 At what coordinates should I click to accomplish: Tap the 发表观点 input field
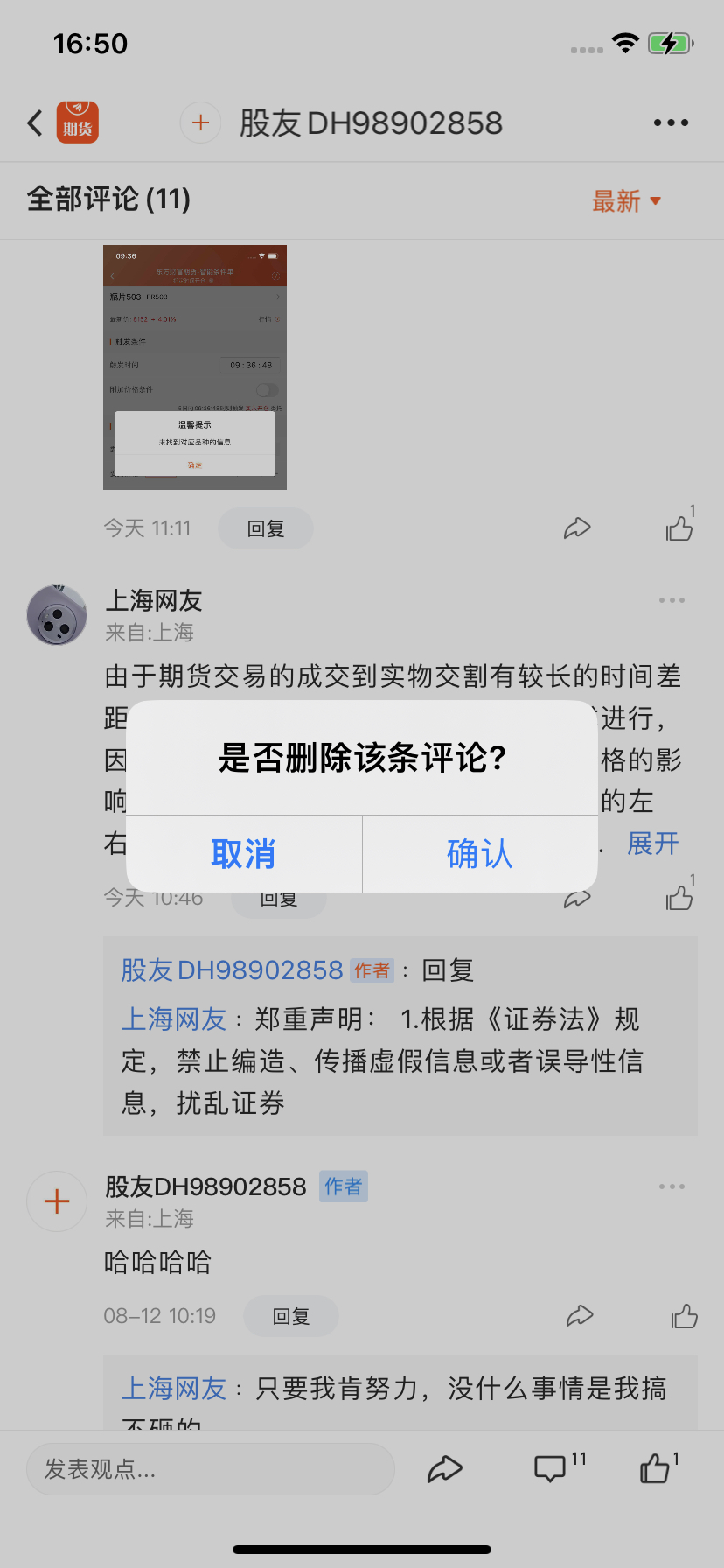click(211, 1469)
